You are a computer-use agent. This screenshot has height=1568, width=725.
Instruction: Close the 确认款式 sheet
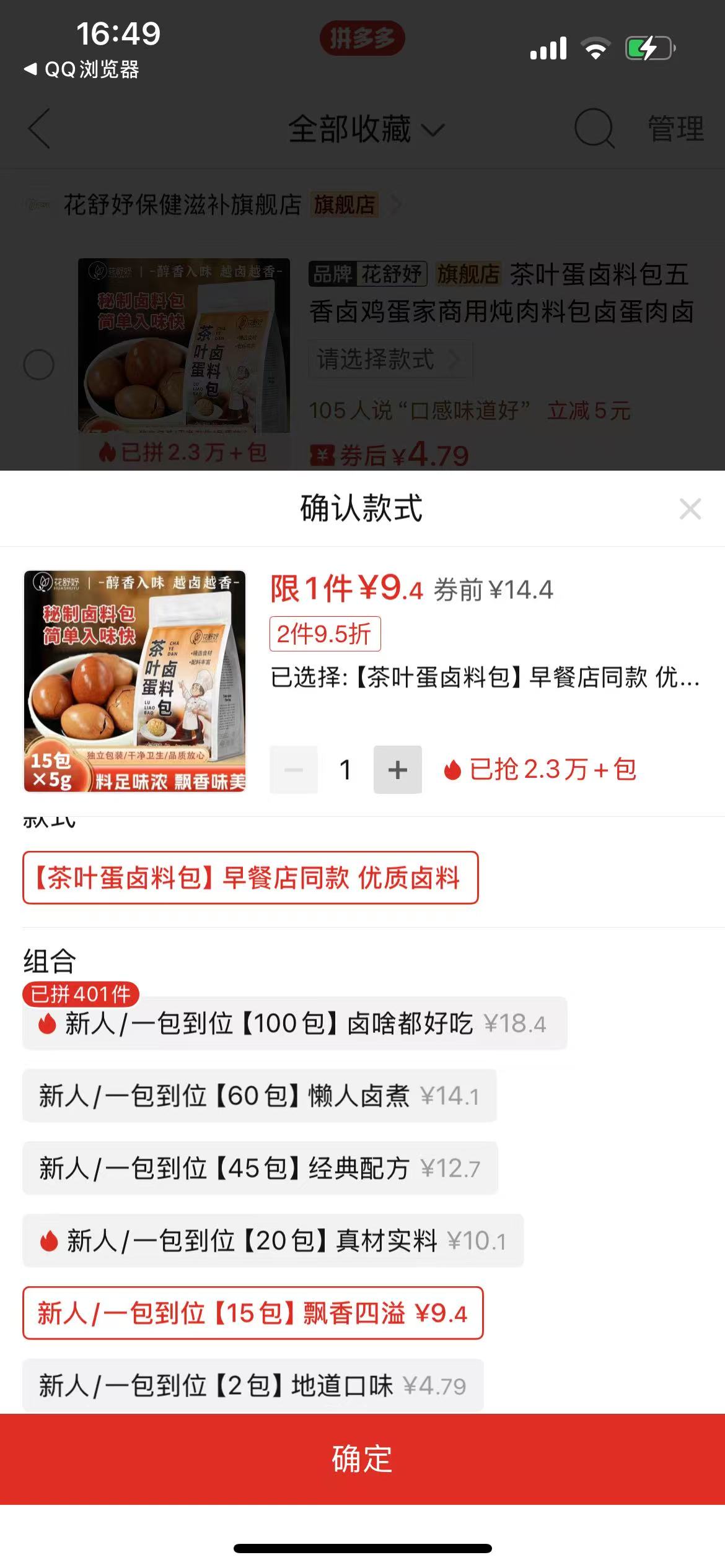pyautogui.click(x=690, y=509)
